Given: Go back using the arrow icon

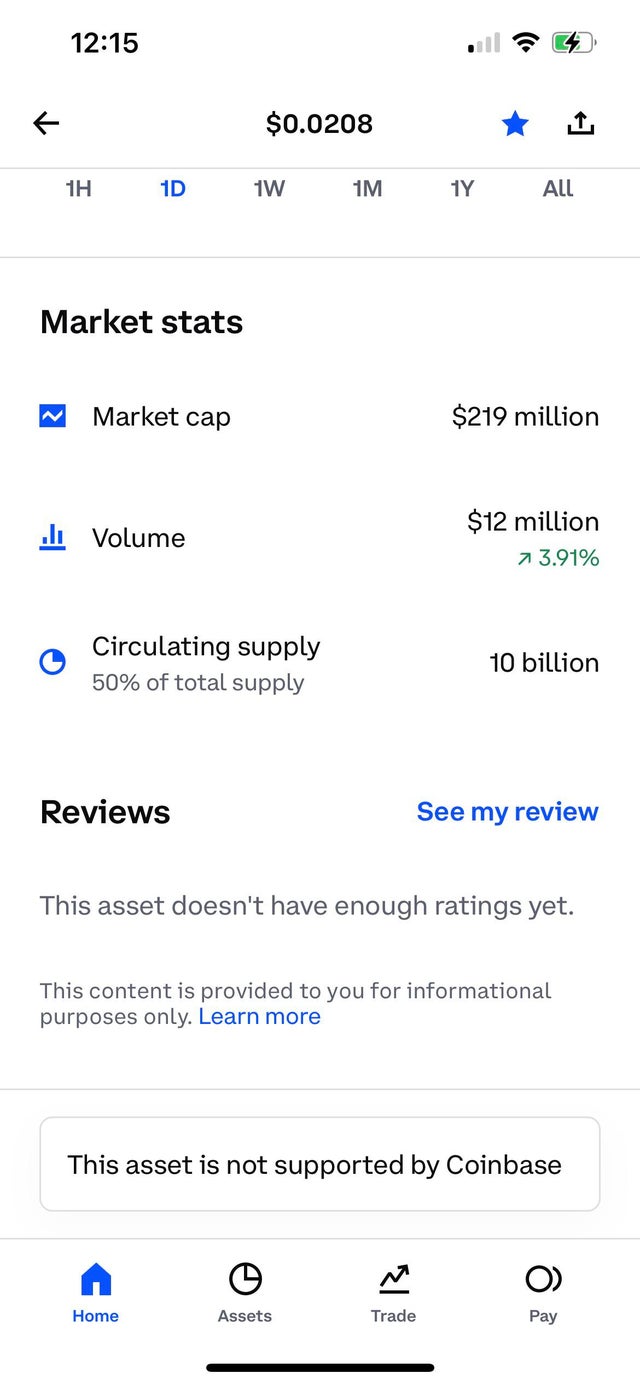Looking at the screenshot, I should (x=46, y=123).
